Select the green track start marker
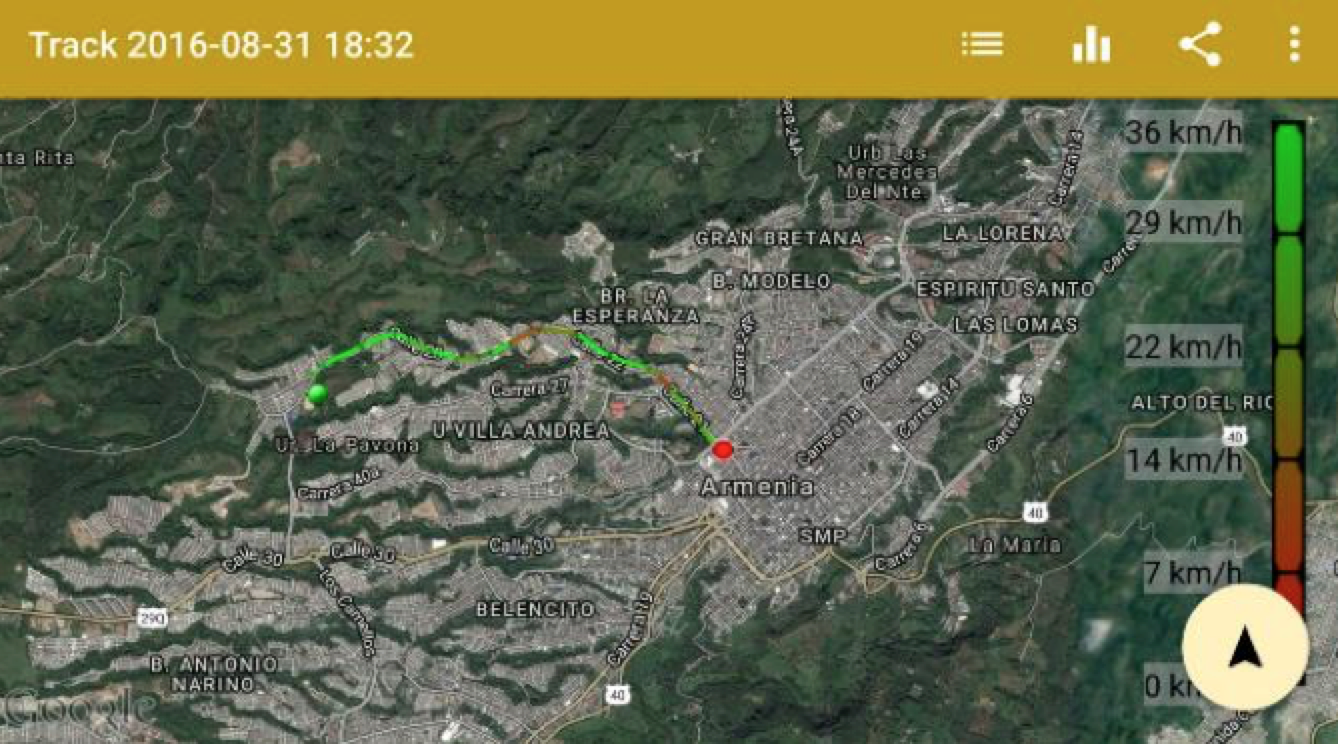This screenshot has width=1338, height=744. tap(317, 394)
